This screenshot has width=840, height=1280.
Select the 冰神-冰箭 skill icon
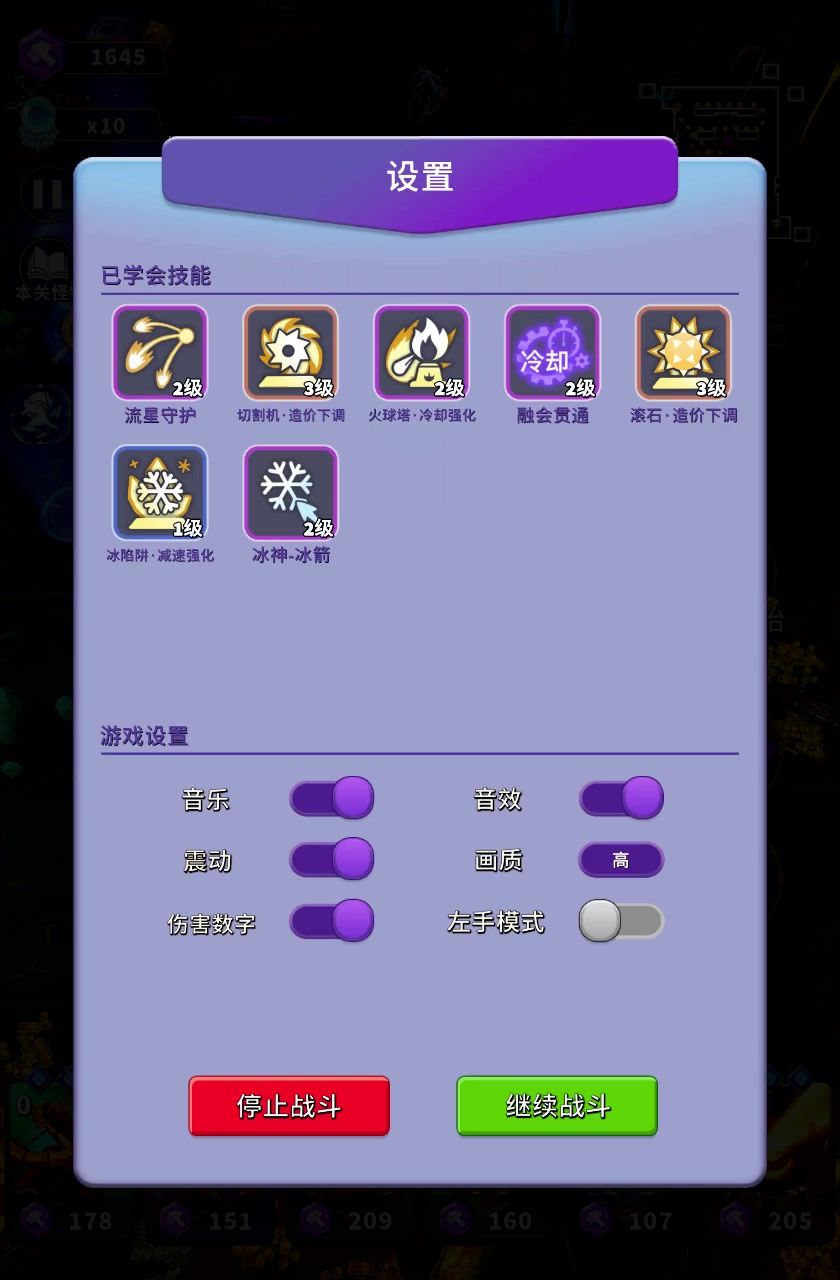pos(291,493)
